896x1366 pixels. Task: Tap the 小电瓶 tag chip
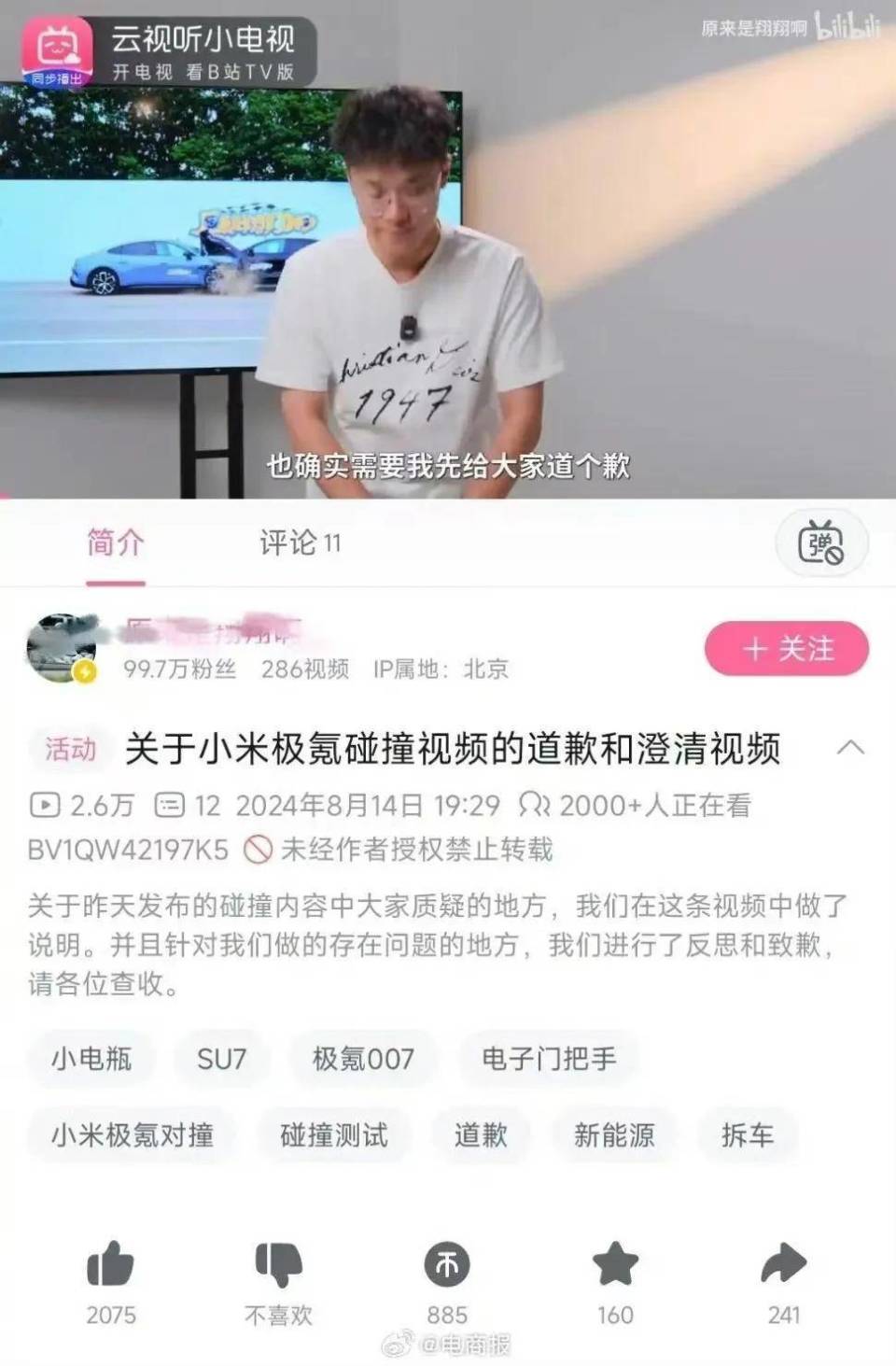pos(91,1059)
